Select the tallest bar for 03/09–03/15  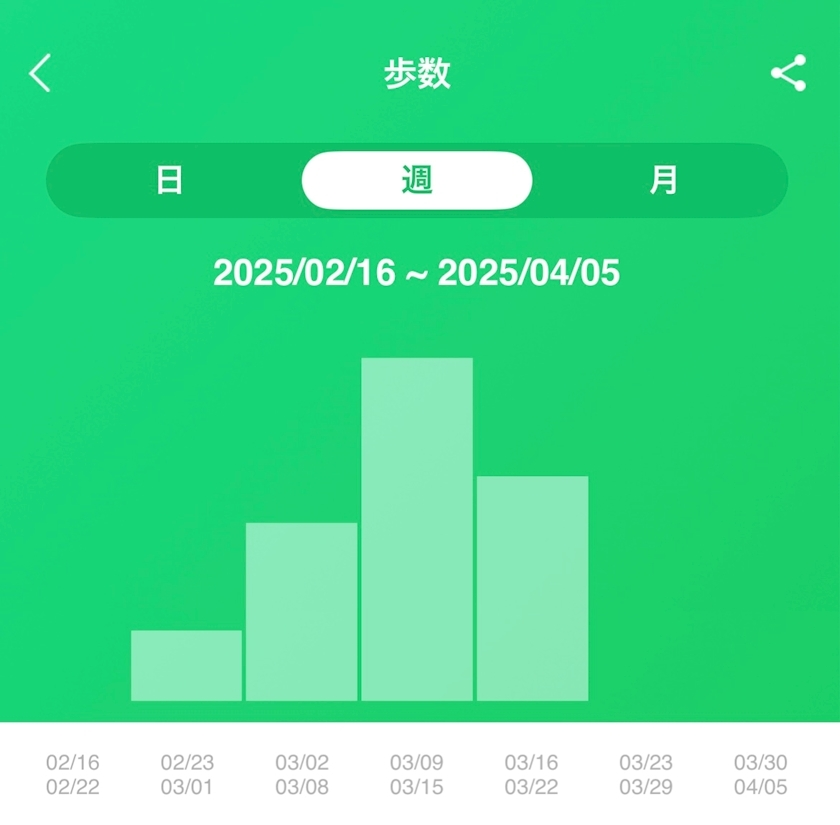[417, 529]
